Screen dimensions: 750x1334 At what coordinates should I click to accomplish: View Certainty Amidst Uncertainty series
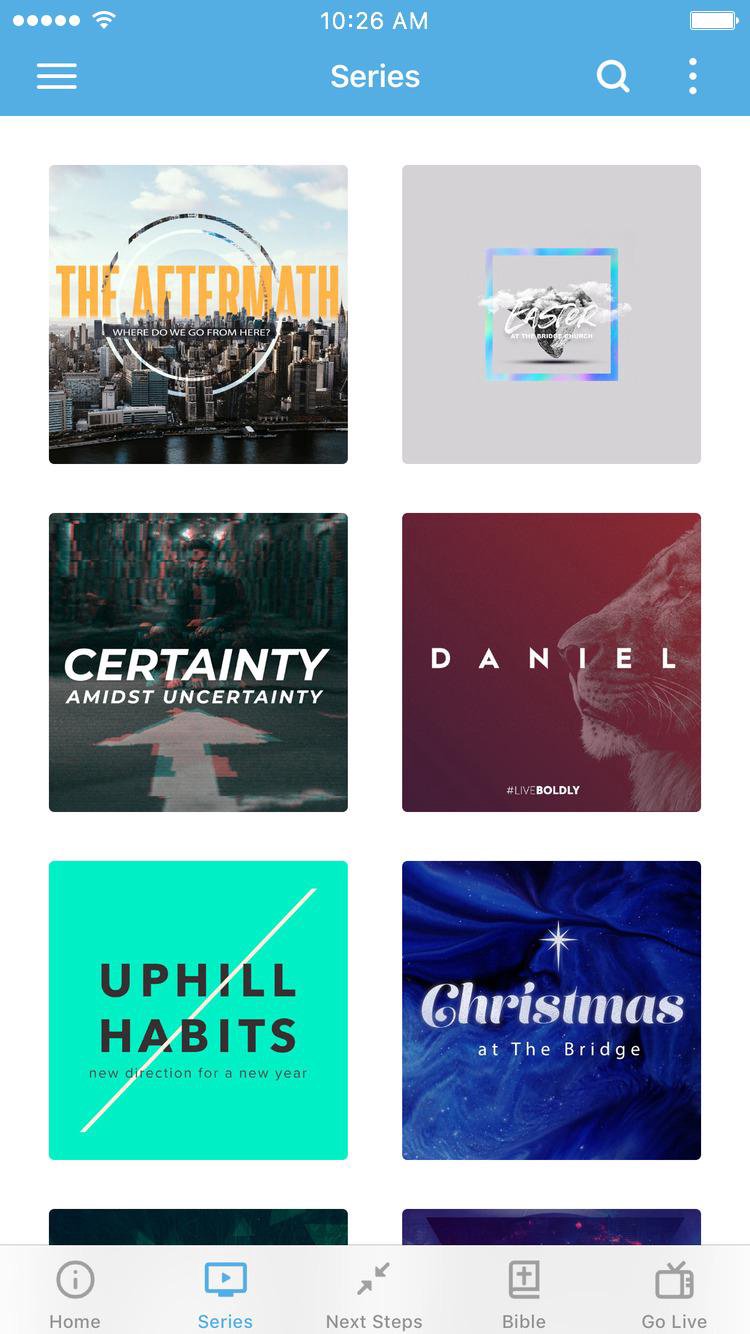198,662
